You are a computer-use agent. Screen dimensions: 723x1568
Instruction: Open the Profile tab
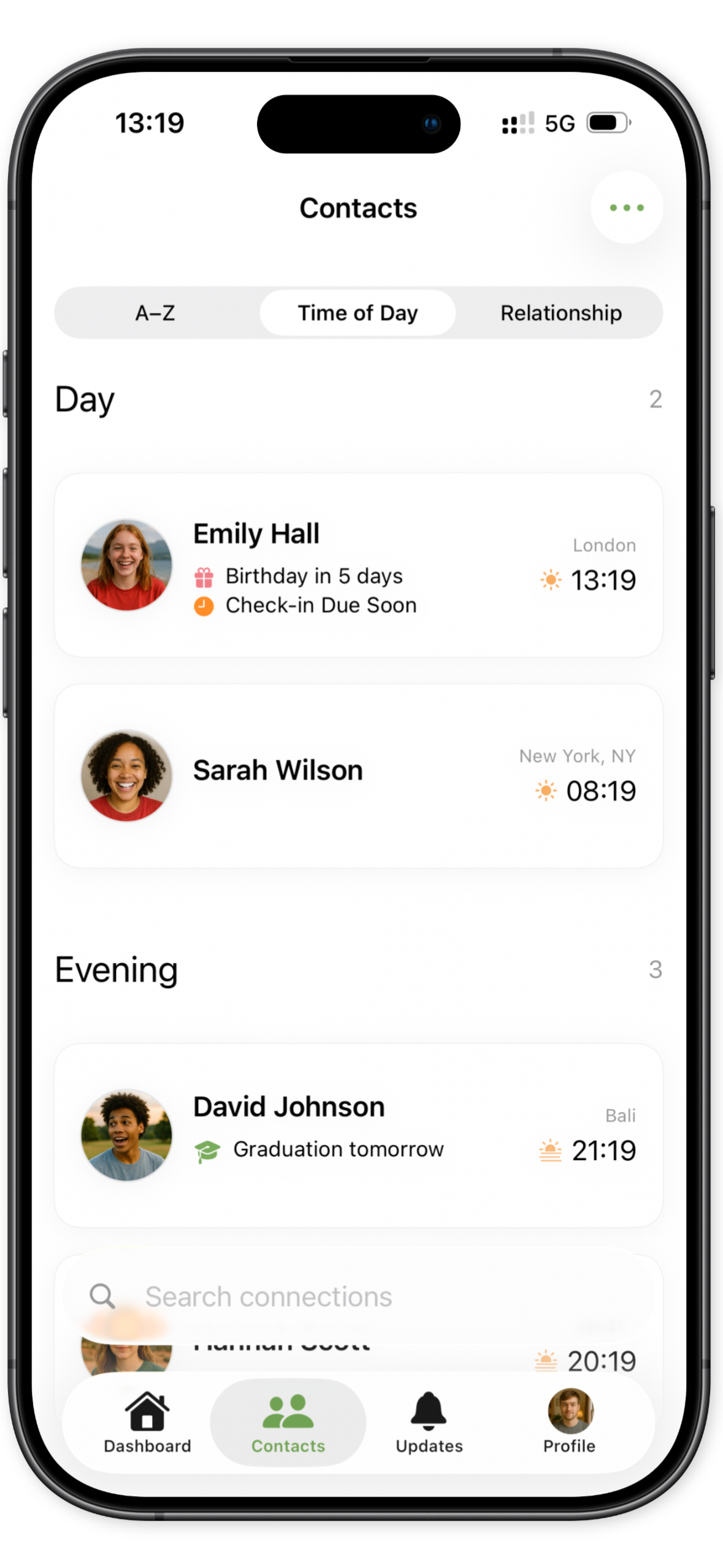click(569, 1422)
